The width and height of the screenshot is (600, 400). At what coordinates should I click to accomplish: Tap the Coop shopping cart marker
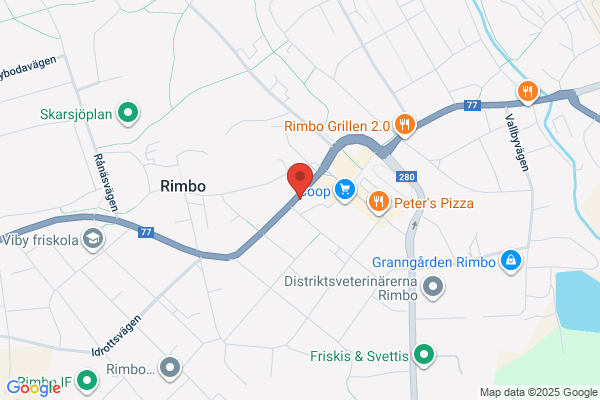pyautogui.click(x=345, y=191)
